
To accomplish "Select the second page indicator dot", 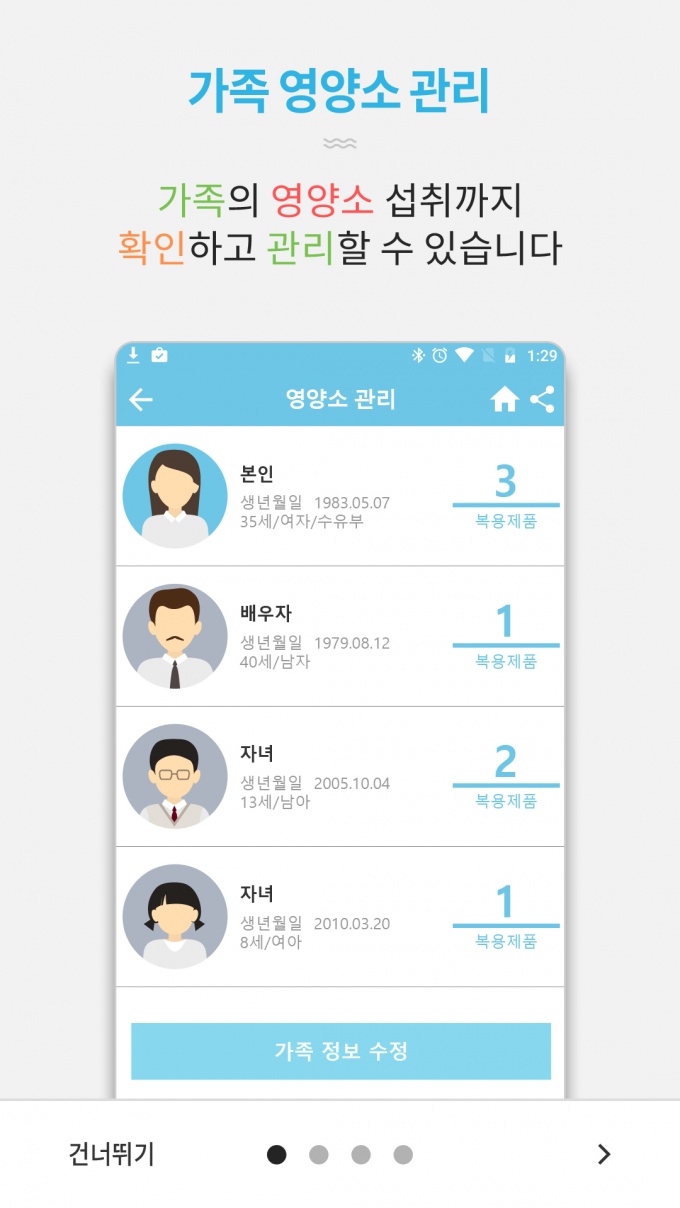I will pos(319,1155).
